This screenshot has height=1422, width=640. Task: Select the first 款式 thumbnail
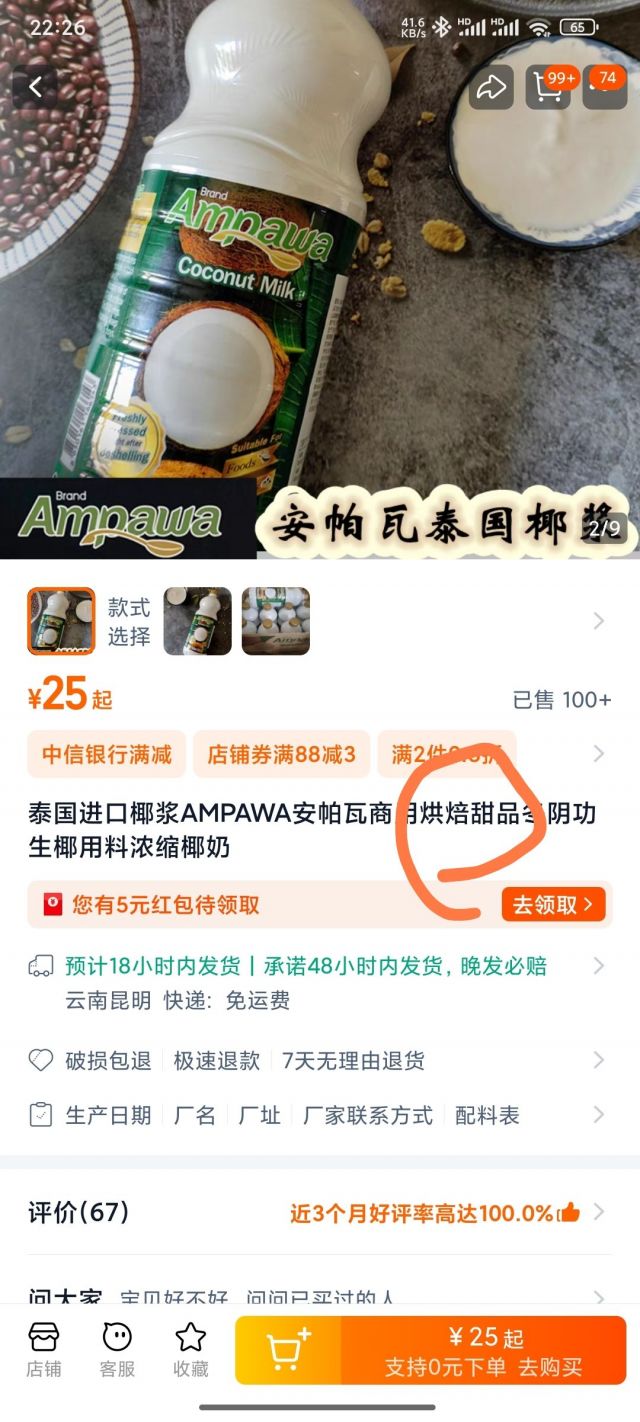pos(61,621)
